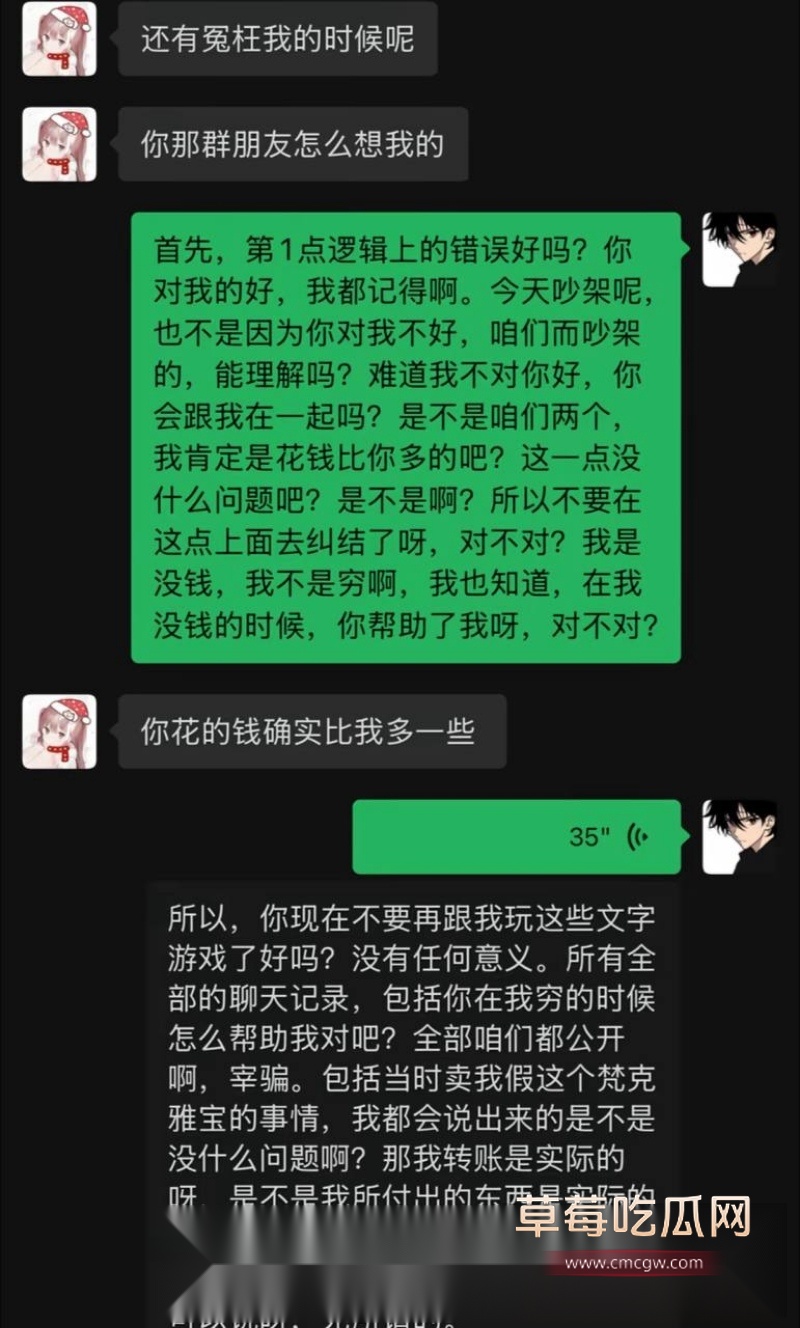This screenshot has height=1328, width=800.
Task: Click the snowman avatar beside '还有冤枉我的时候呢'
Action: coord(58,41)
